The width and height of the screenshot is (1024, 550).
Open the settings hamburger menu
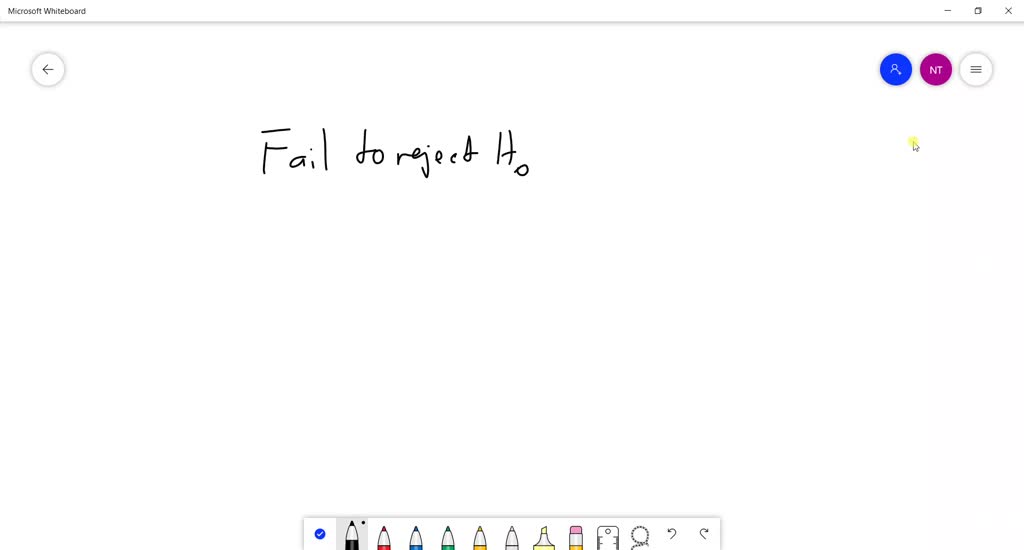tap(975, 70)
